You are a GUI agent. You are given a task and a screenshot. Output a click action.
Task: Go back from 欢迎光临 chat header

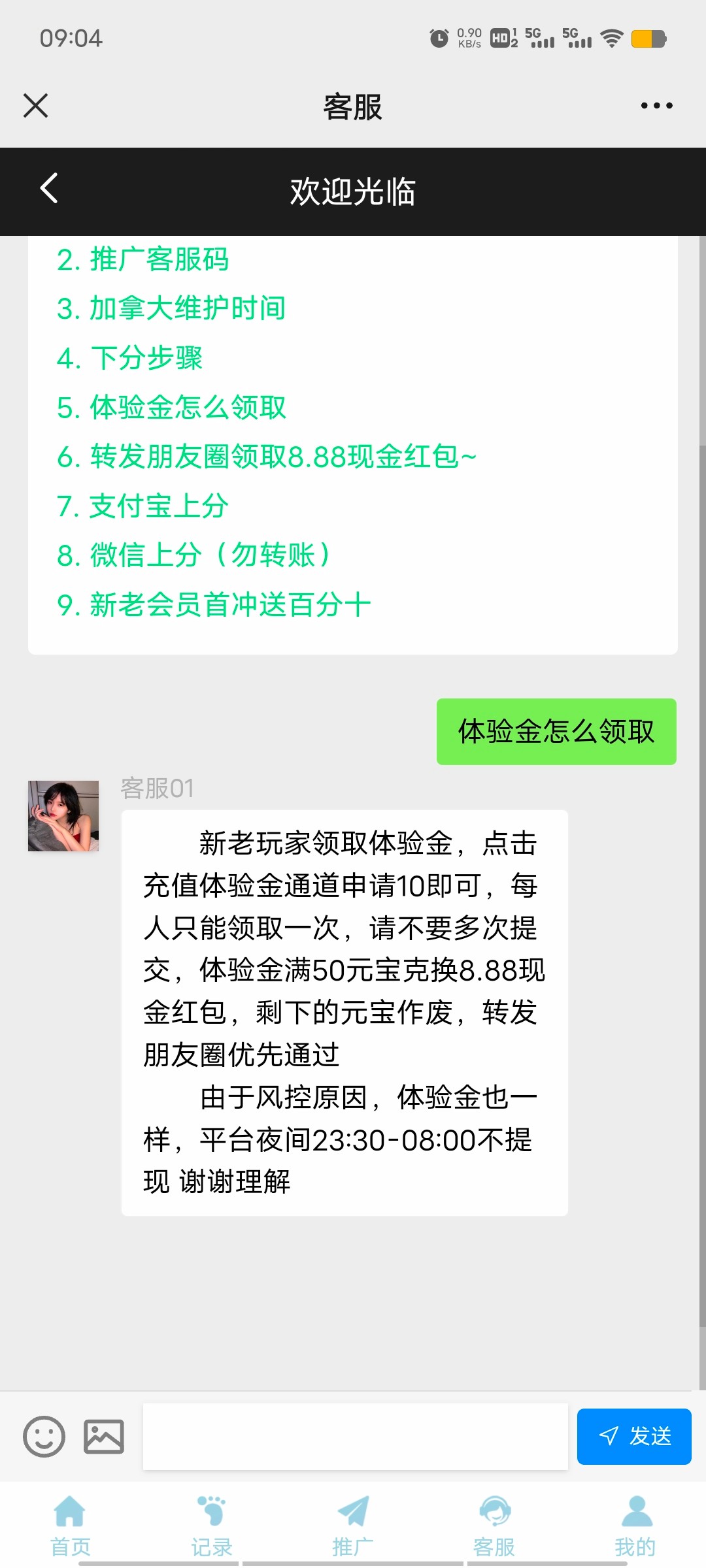coord(49,189)
